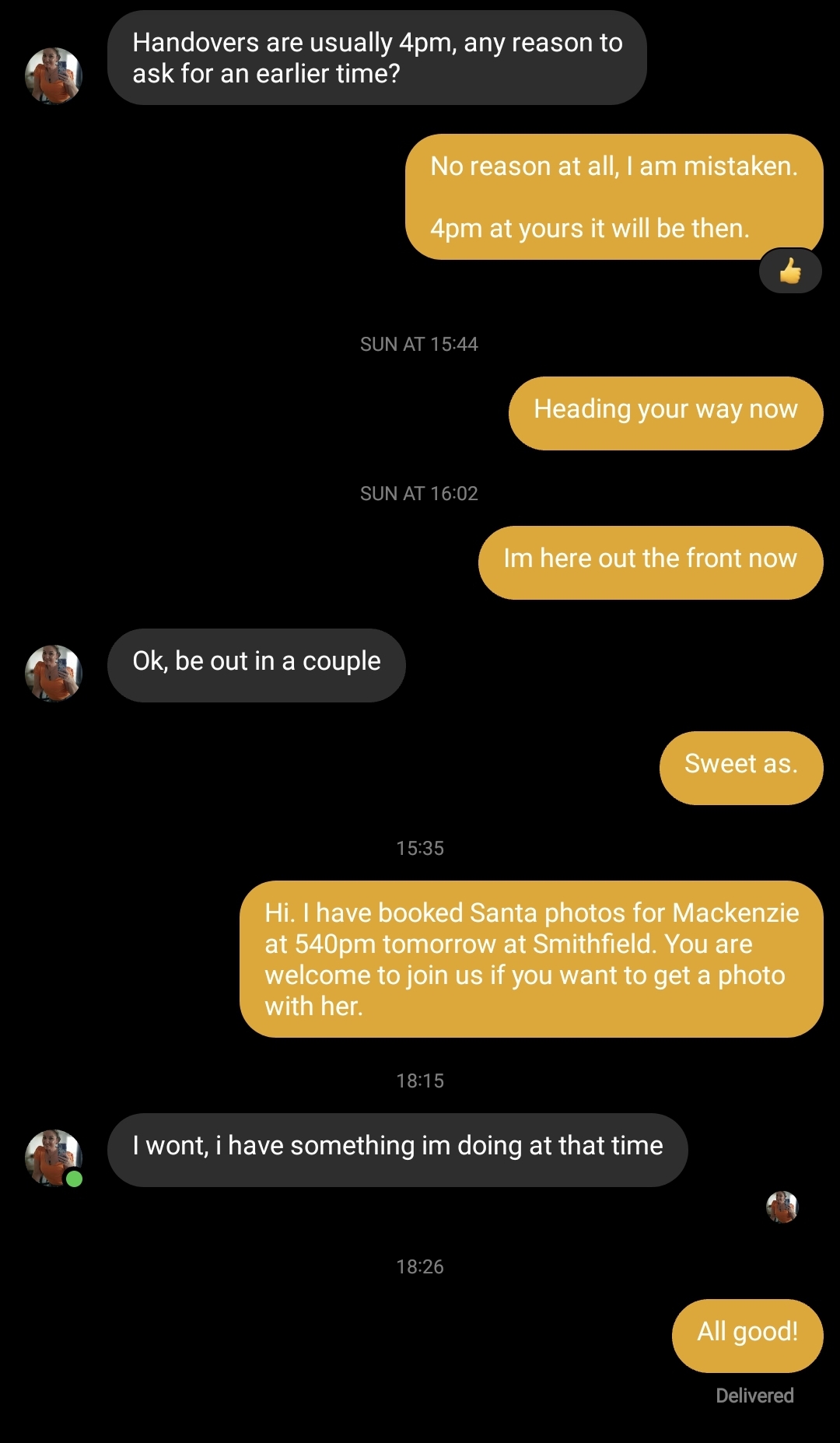The image size is (840, 1443).
Task: Tap the Santa photos message bubble
Action: [531, 958]
